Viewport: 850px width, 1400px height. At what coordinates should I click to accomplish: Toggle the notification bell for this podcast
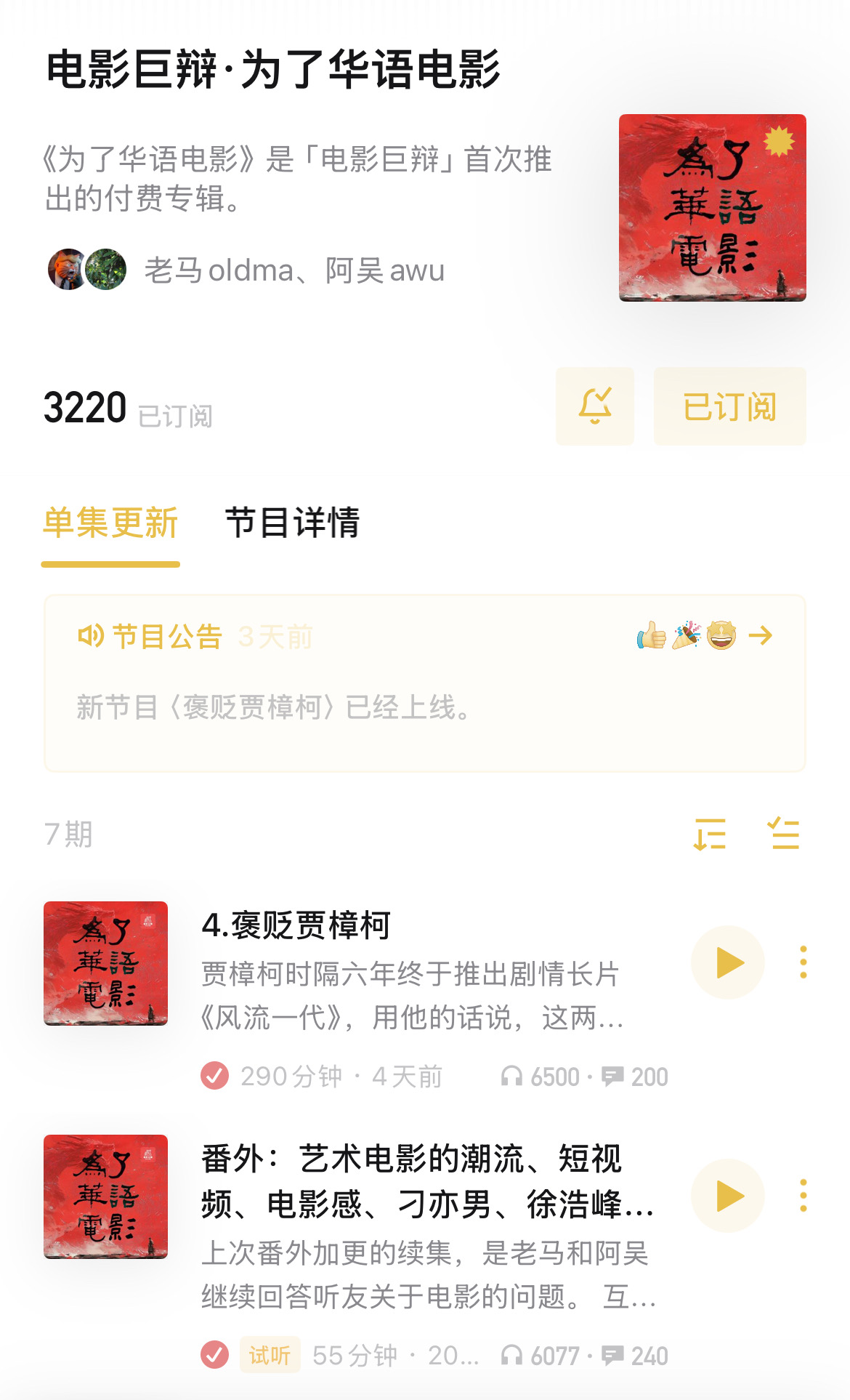coord(594,406)
